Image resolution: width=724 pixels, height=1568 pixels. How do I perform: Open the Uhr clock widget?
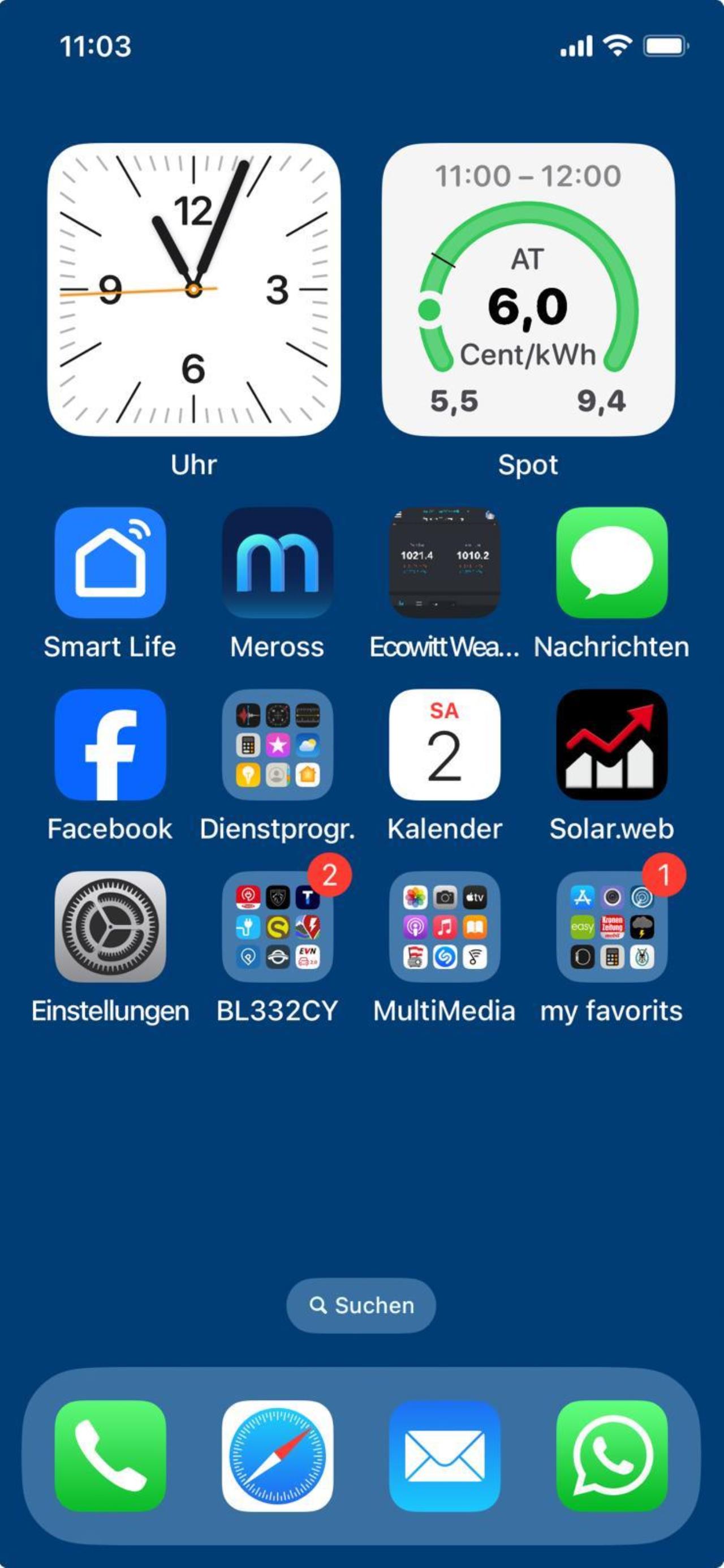click(x=193, y=290)
